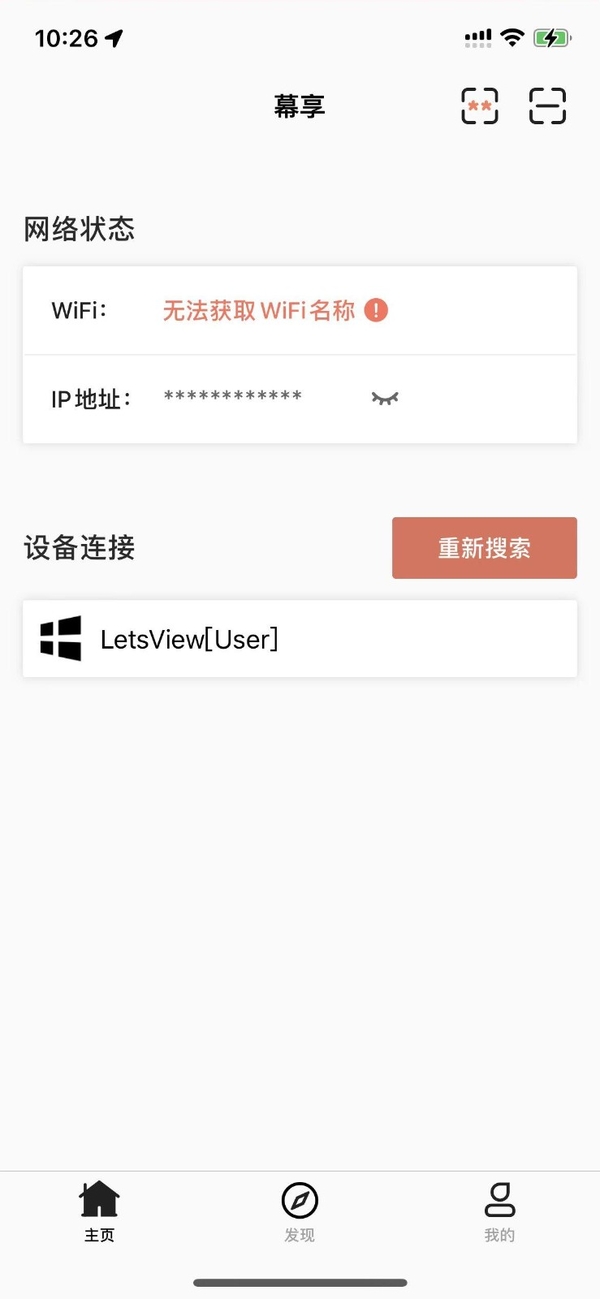Switch to the 主页 tab
Viewport: 600px width, 1299px height.
[x=100, y=1211]
